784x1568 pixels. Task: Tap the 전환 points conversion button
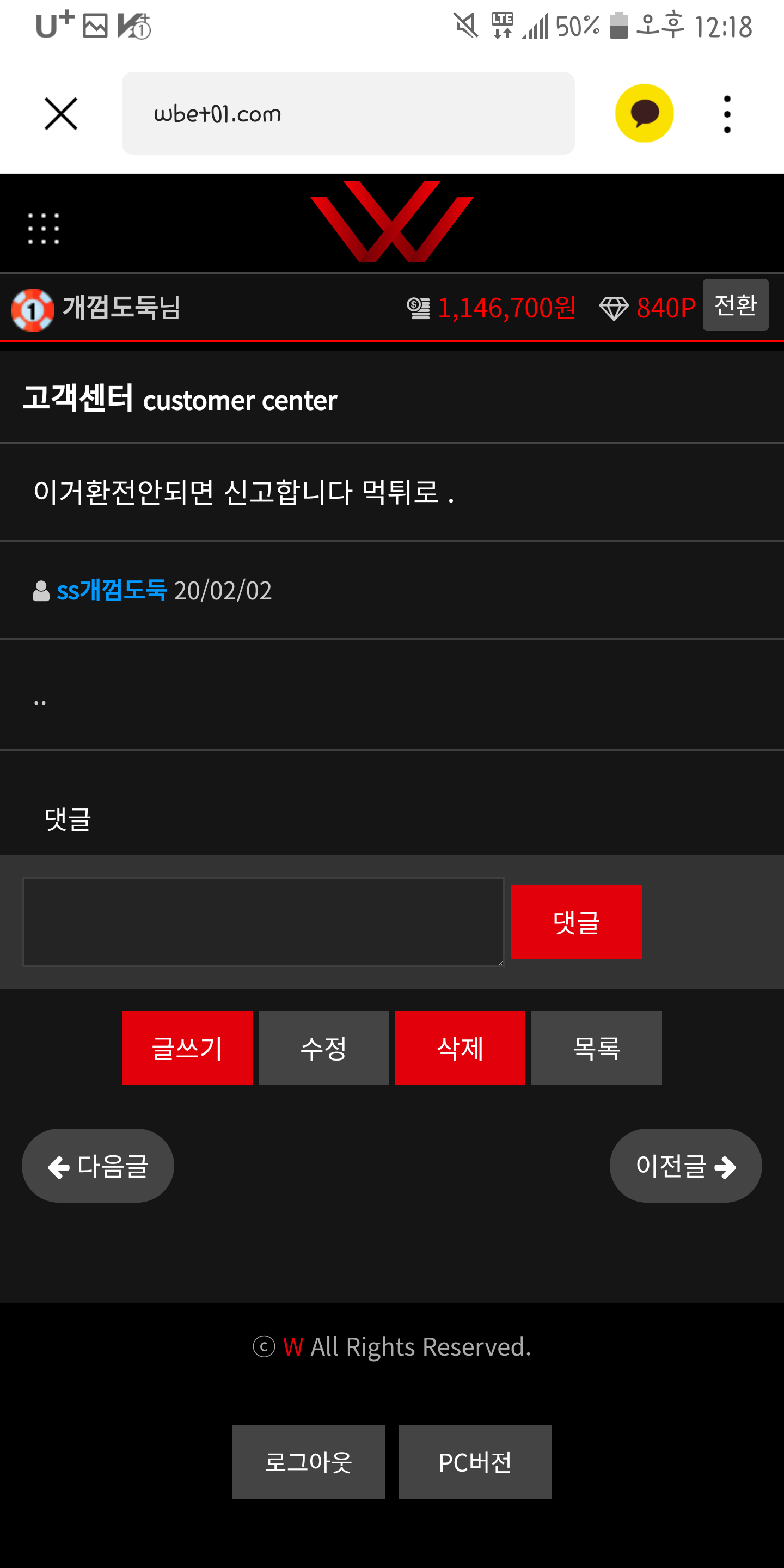[x=734, y=305]
